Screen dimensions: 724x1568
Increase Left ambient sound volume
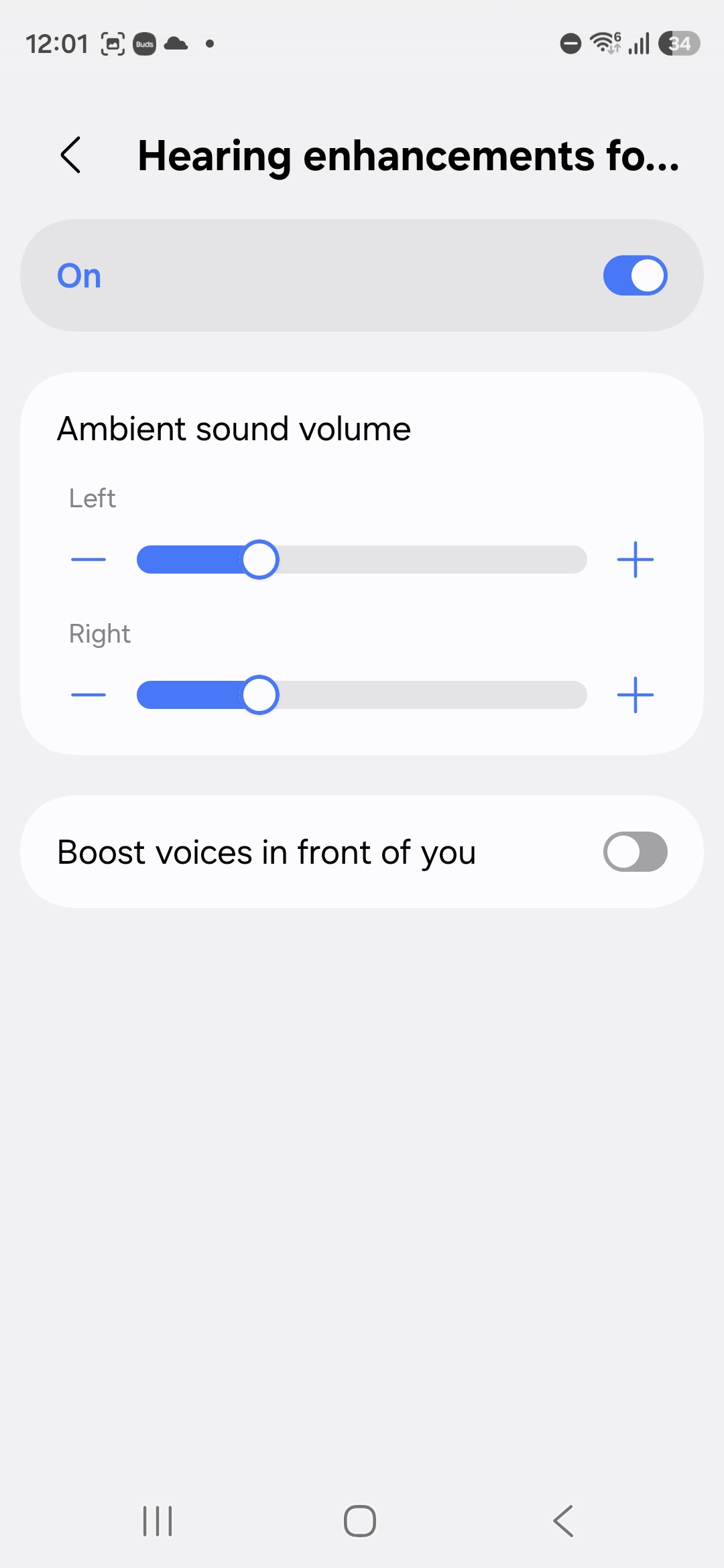[x=635, y=560]
